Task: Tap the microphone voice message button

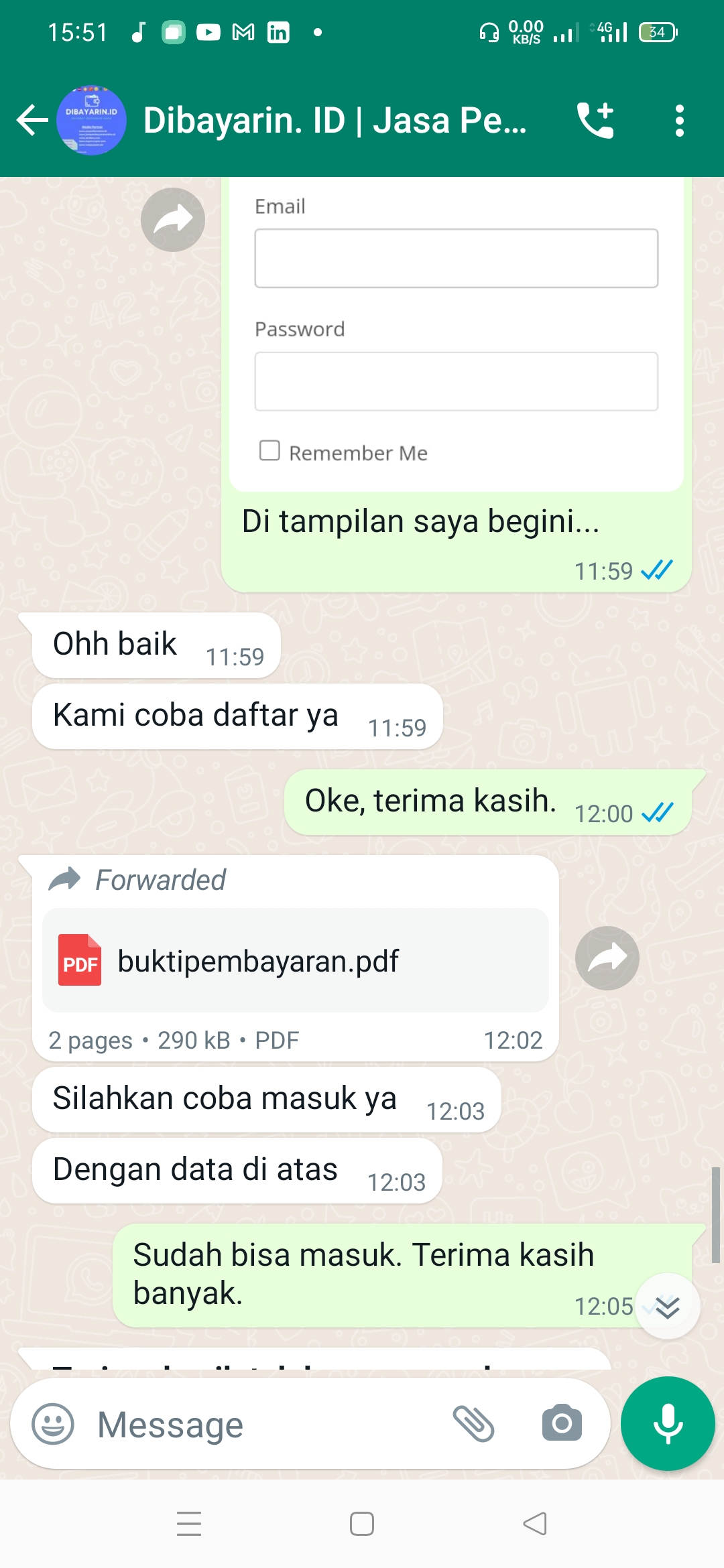Action: [668, 1424]
